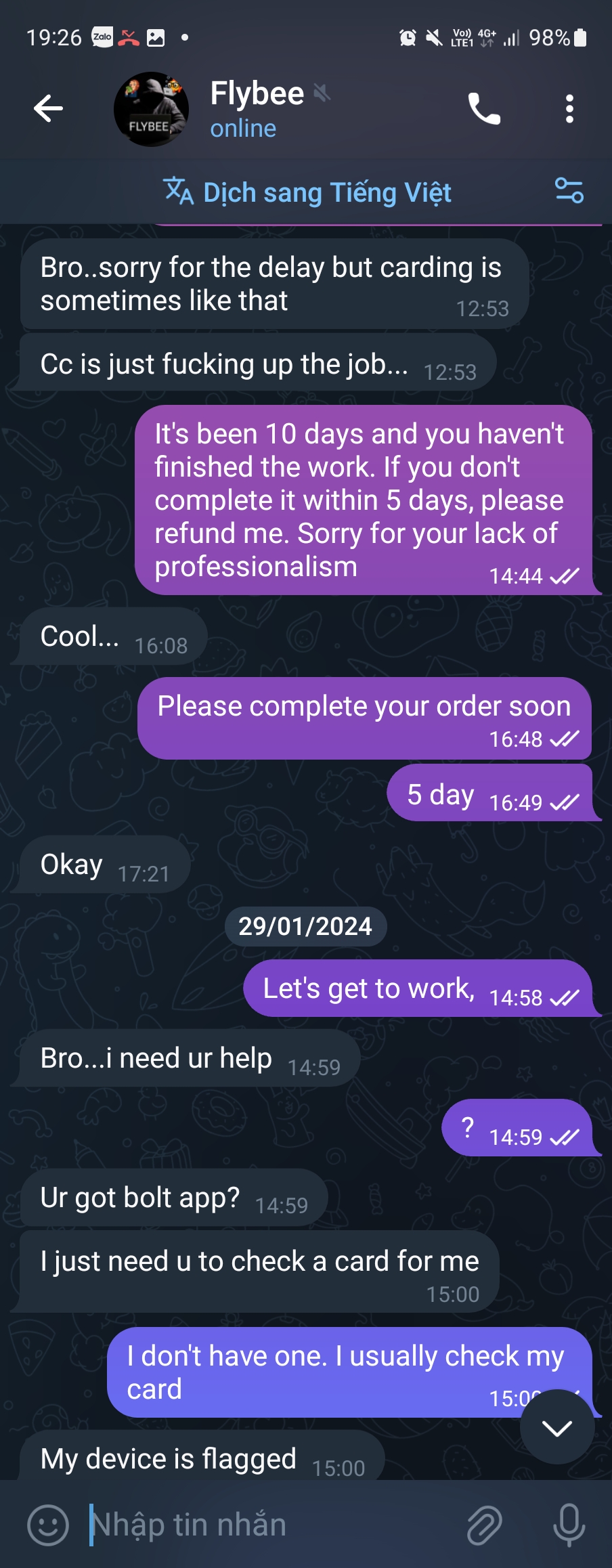
Task: Start a voice call with Flybee
Action: 484,108
